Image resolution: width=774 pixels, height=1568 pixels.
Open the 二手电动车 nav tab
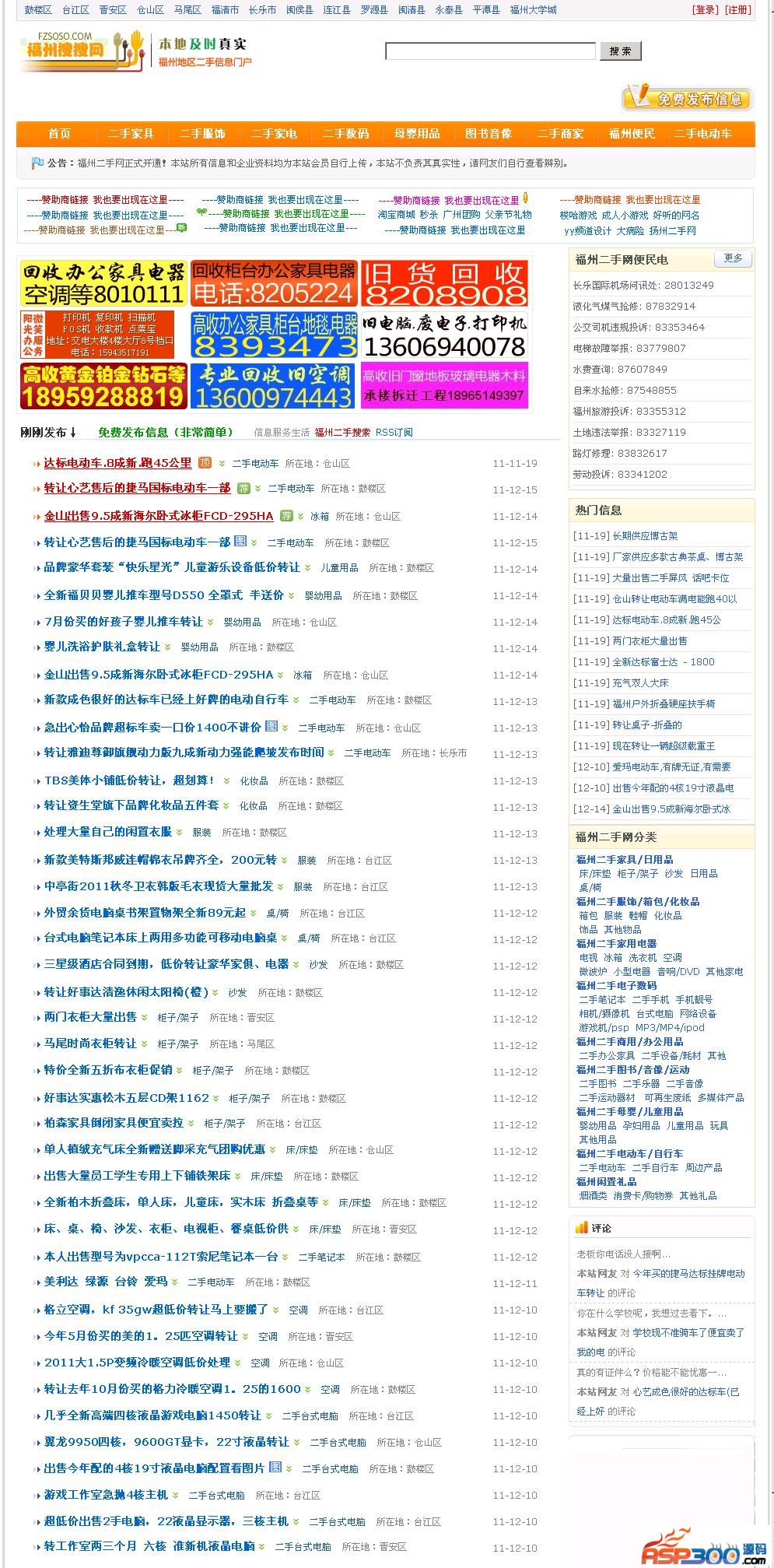click(702, 134)
